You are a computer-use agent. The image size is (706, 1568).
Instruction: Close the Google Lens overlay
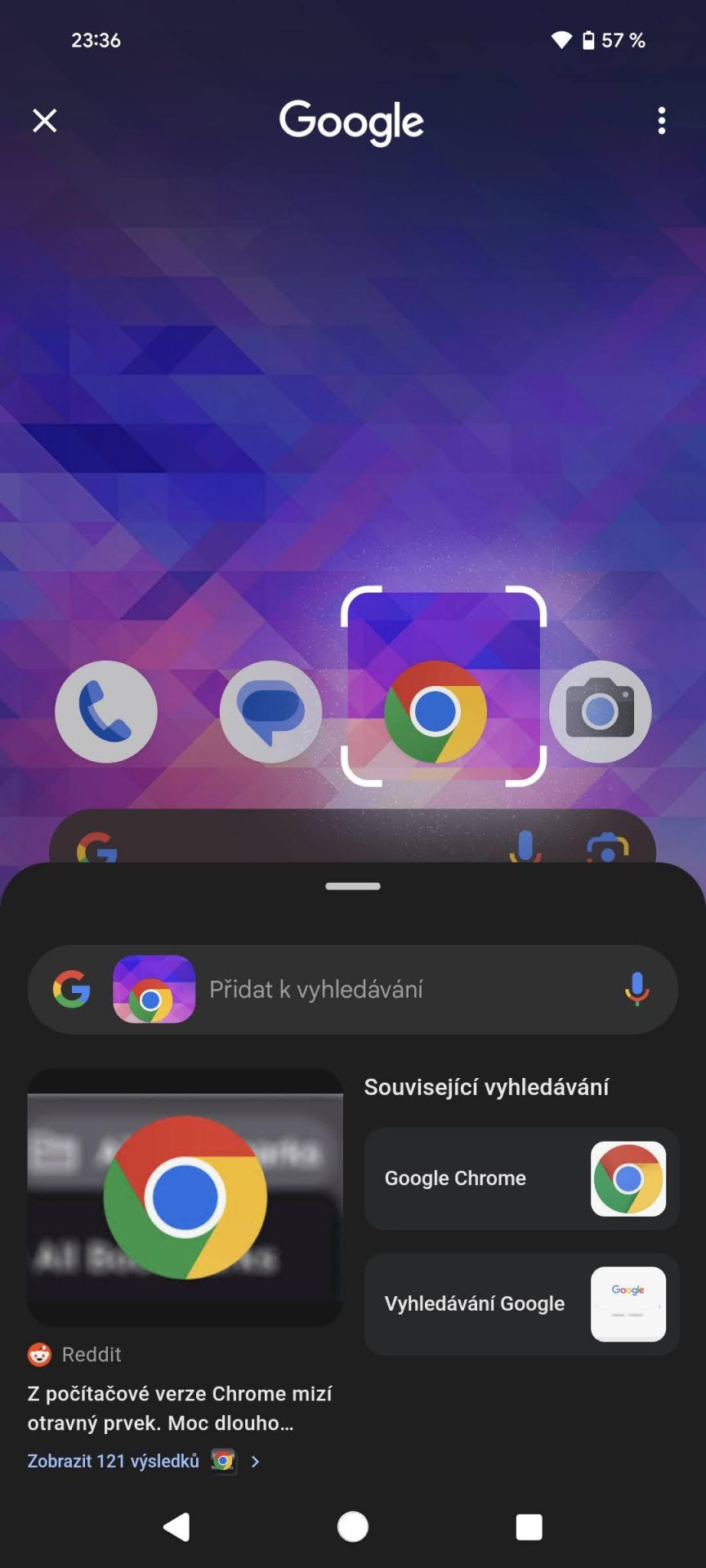tap(45, 121)
